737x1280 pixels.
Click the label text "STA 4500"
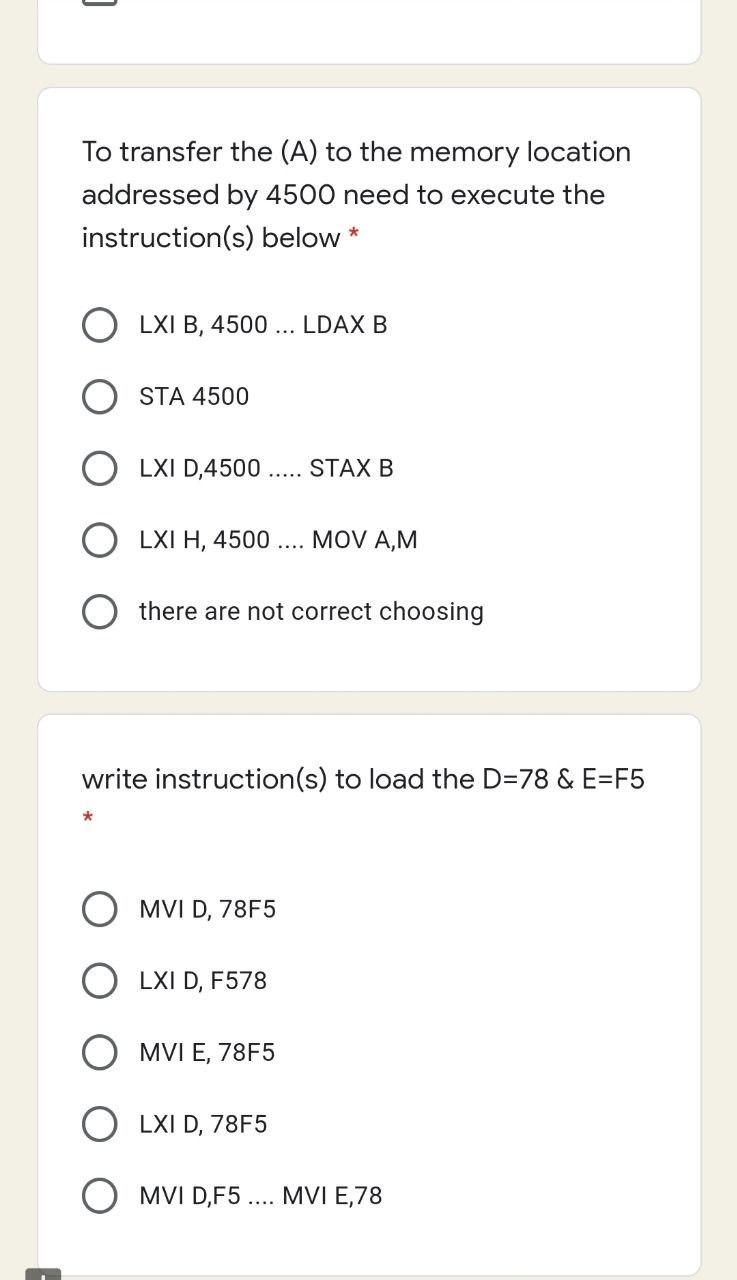point(194,396)
